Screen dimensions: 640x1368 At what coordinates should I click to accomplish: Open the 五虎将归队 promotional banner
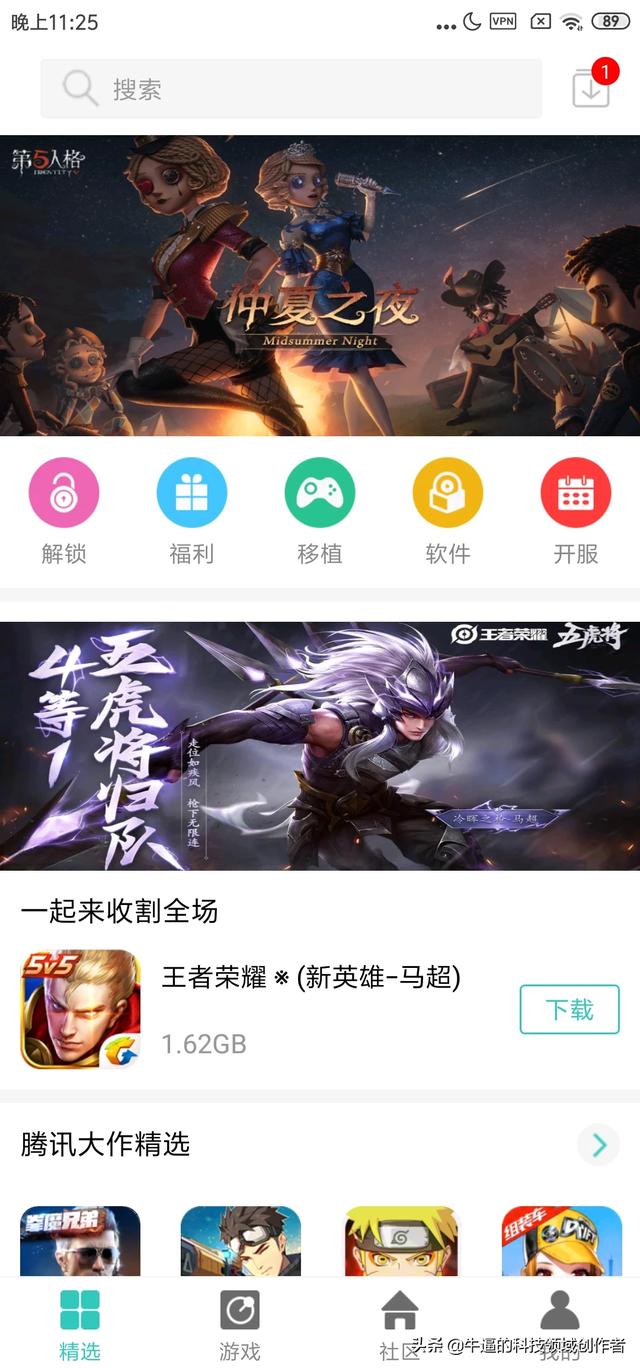320,745
